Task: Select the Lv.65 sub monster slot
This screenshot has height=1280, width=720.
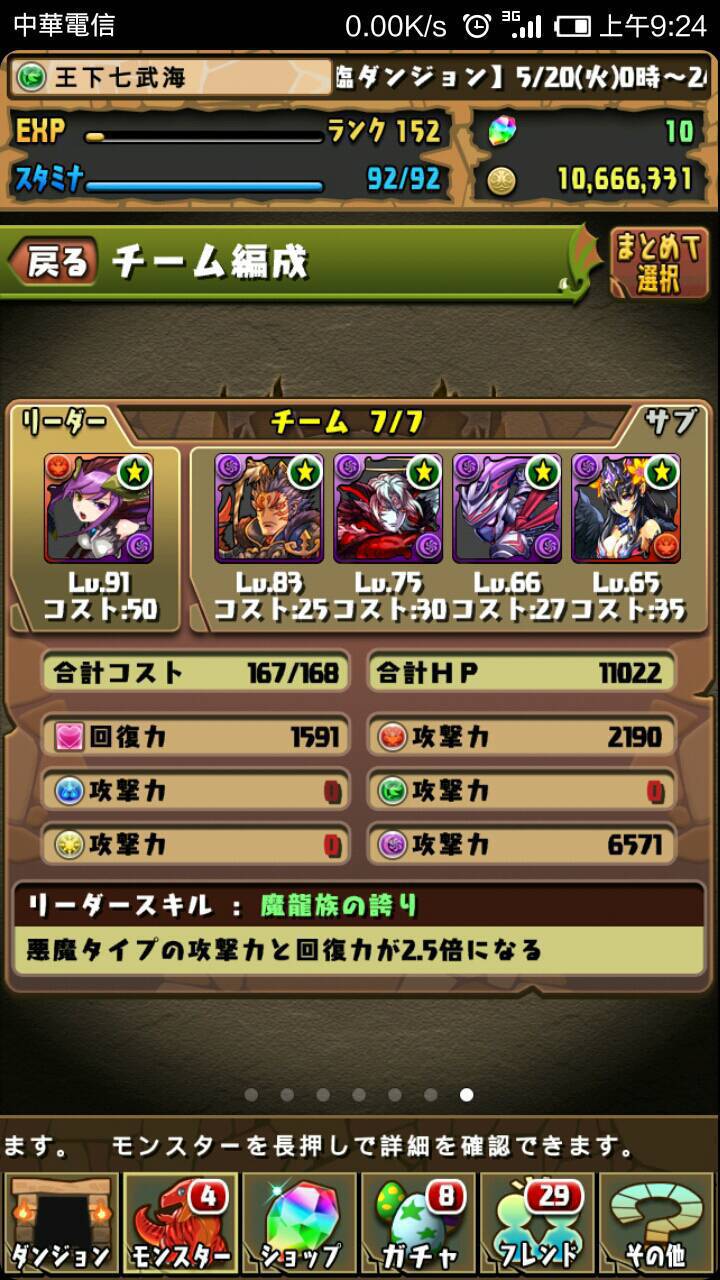Action: click(x=625, y=508)
